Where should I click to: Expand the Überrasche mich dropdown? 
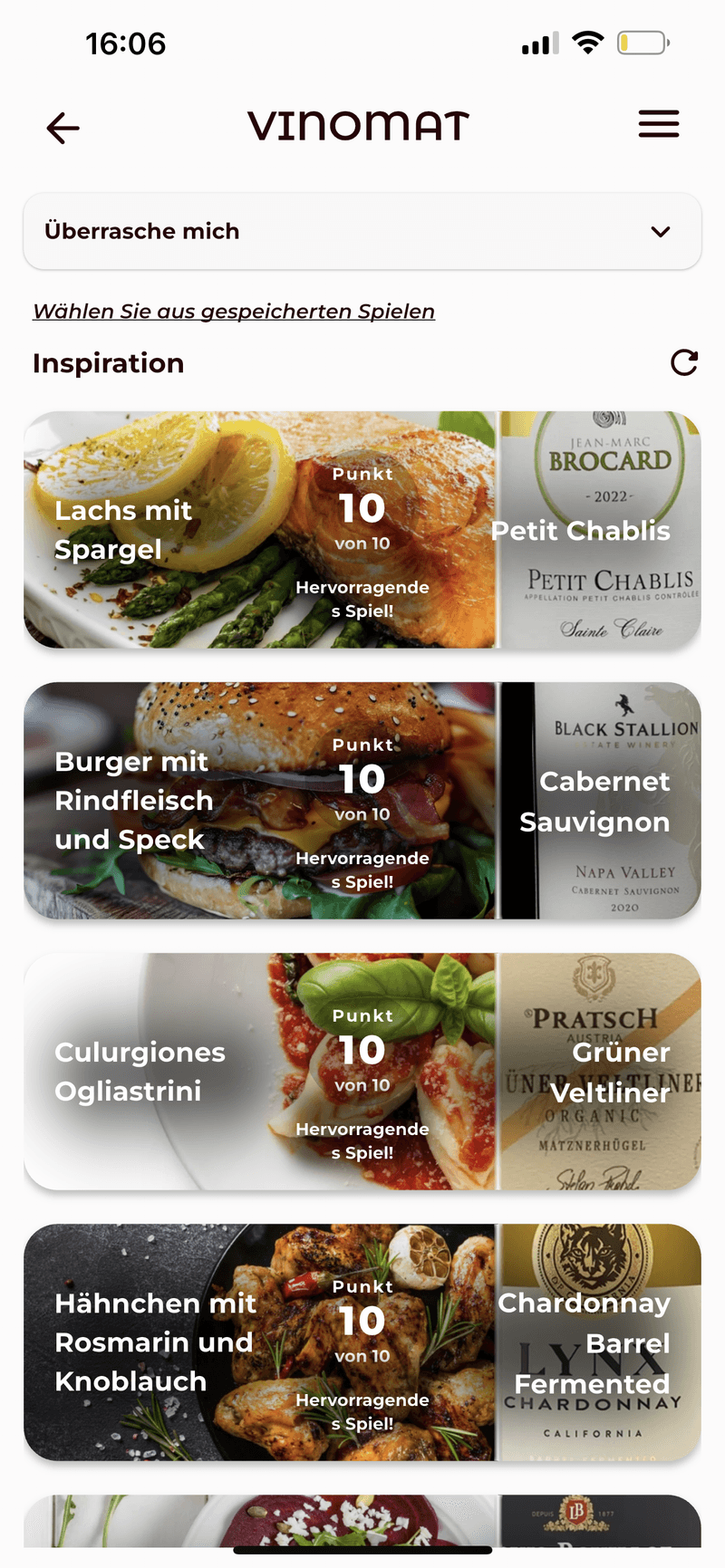tap(362, 231)
